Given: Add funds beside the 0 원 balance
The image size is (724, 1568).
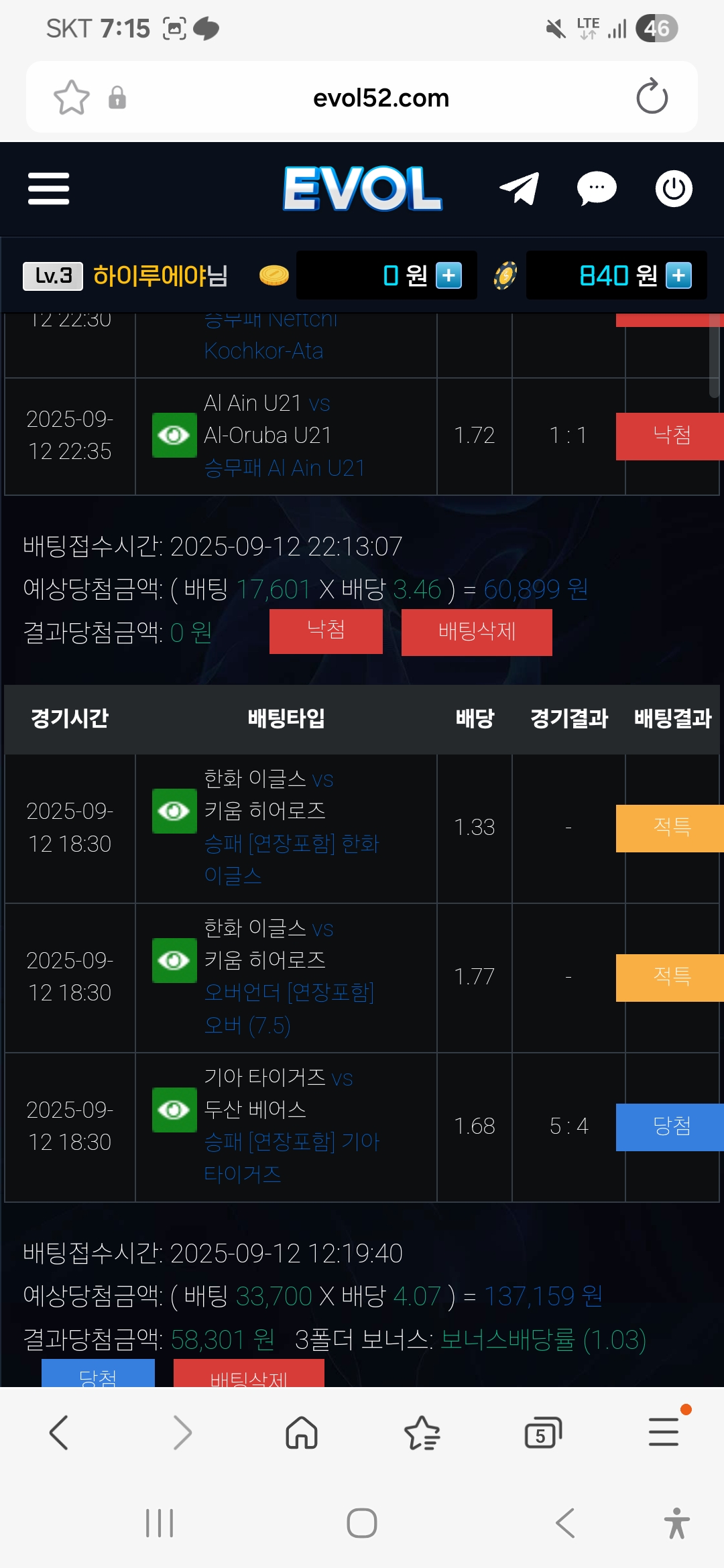Looking at the screenshot, I should pos(448,275).
